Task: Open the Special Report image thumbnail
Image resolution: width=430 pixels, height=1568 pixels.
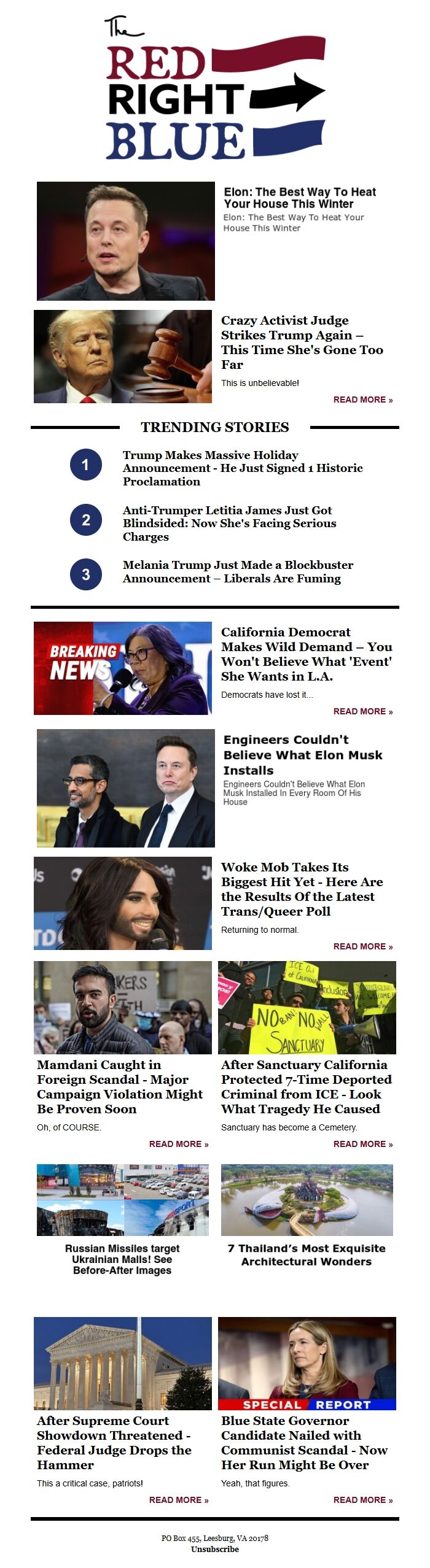Action: (307, 1364)
